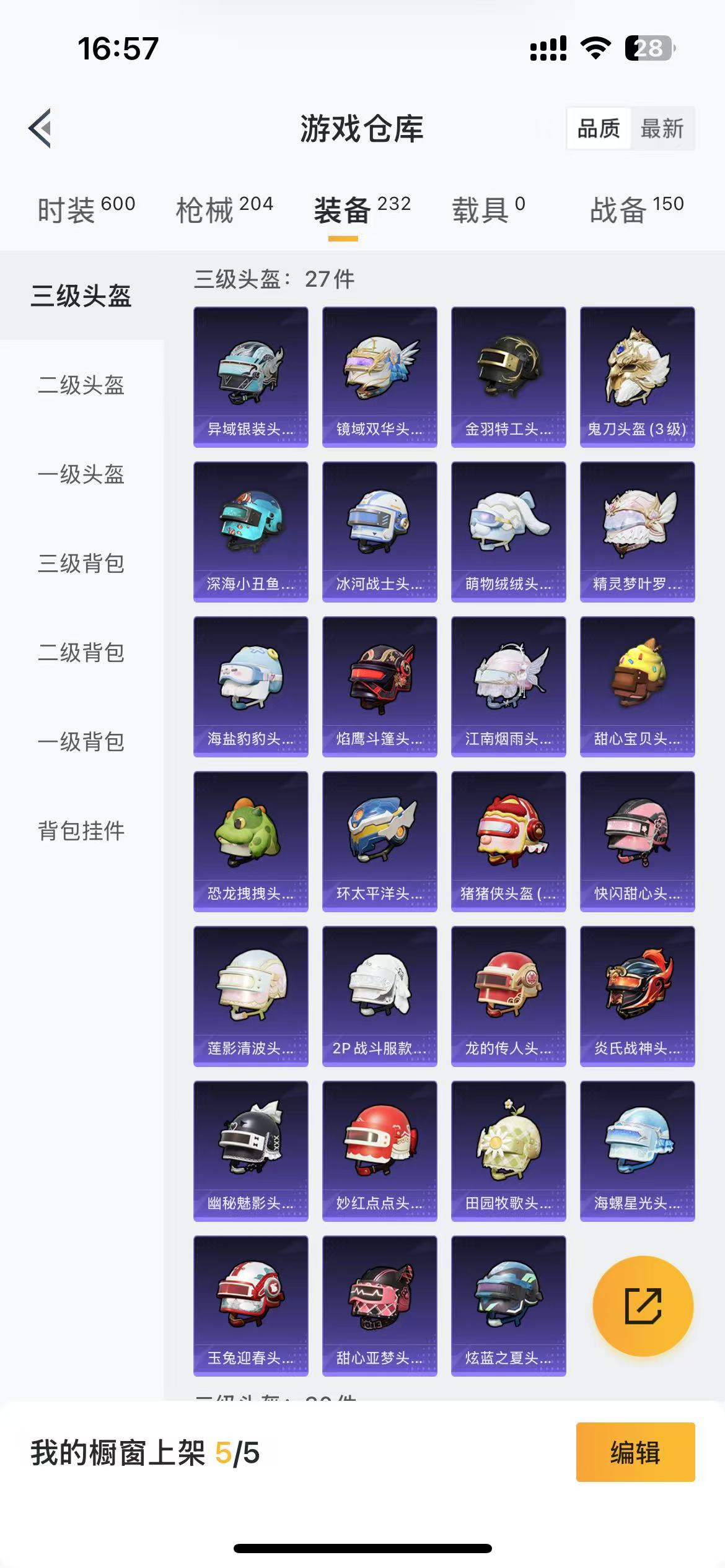The width and height of the screenshot is (725, 1568).
Task: Open the 二级背包 category
Action: point(81,653)
